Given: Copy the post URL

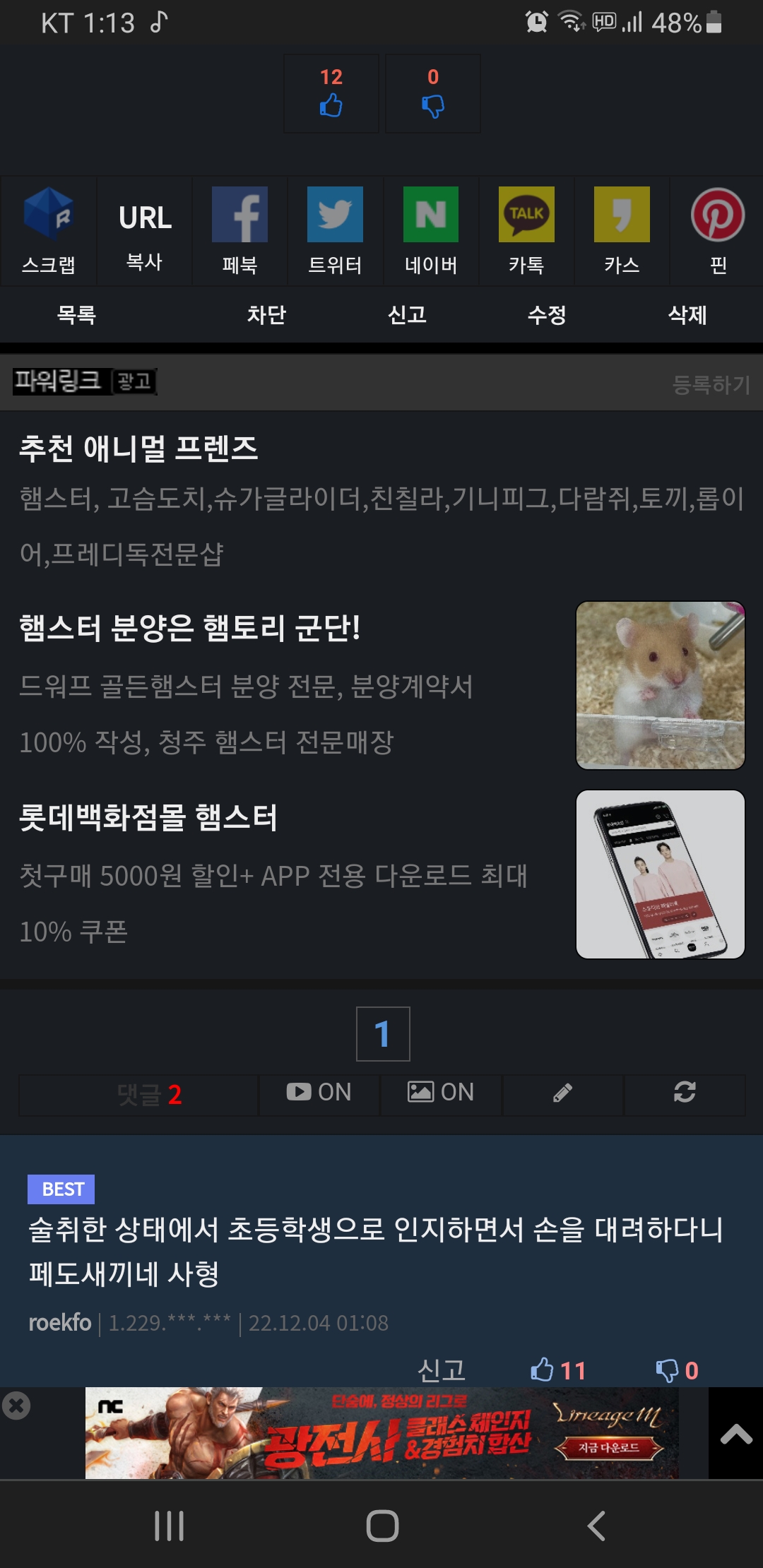Looking at the screenshot, I should [144, 230].
